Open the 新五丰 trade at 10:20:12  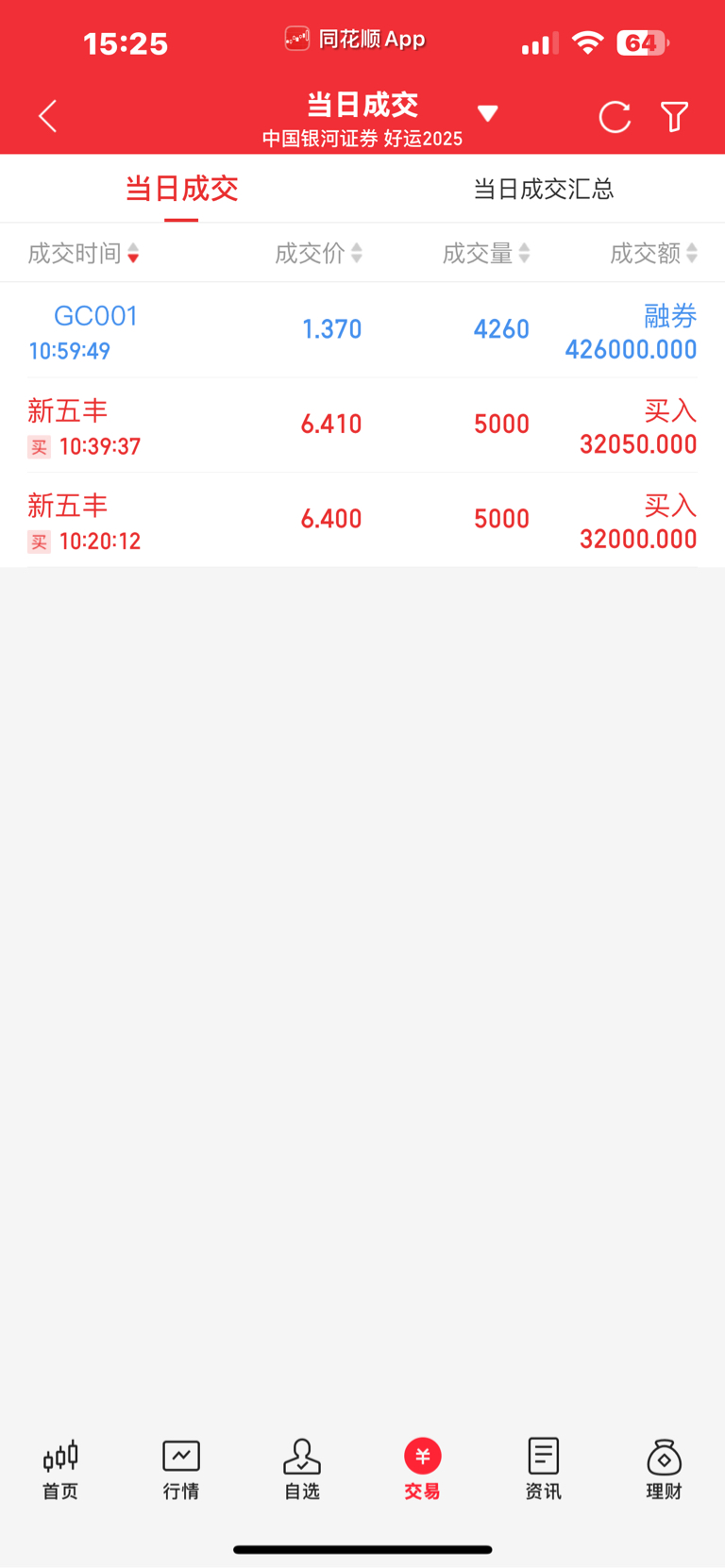362,520
